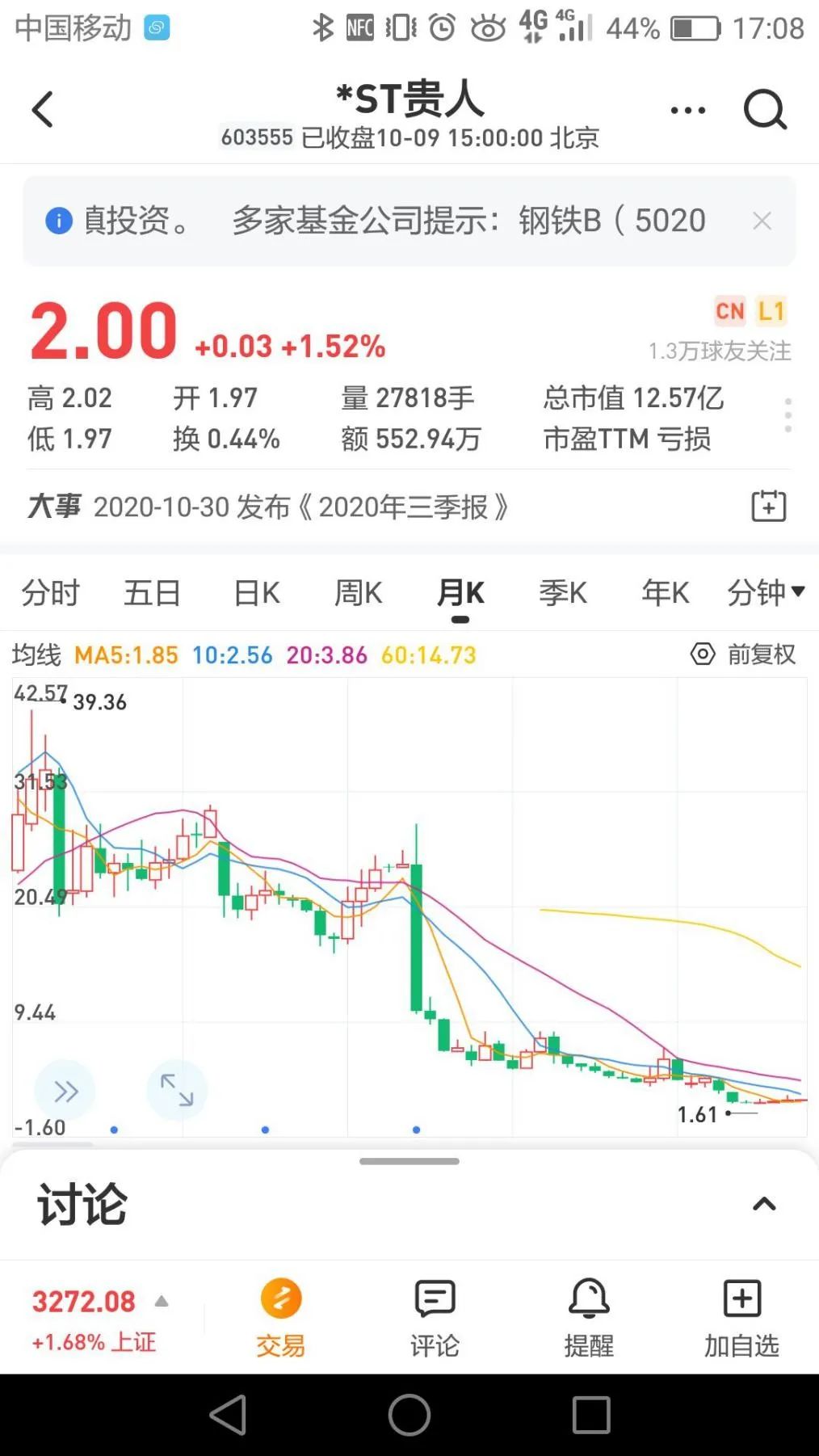This screenshot has height=1456, width=819.
Task: Tap the system home button
Action: tap(409, 1415)
